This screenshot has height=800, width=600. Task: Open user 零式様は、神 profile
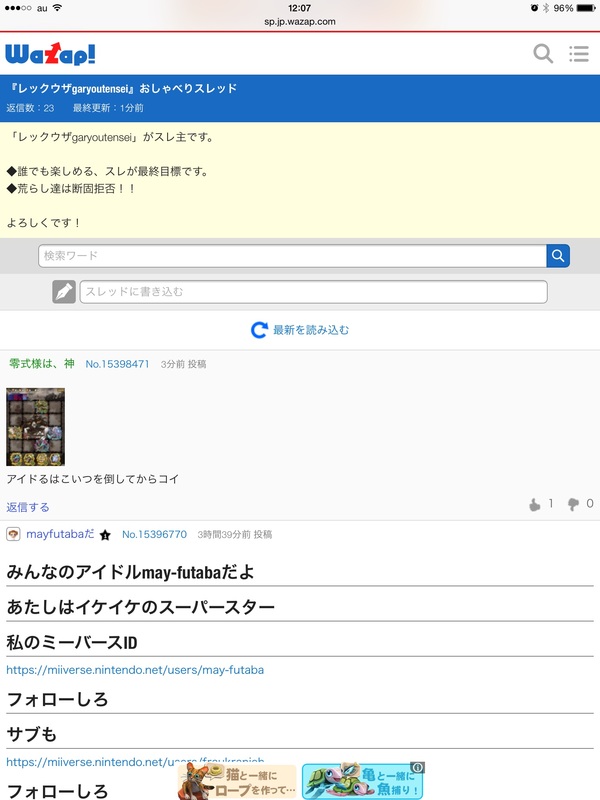point(42,364)
